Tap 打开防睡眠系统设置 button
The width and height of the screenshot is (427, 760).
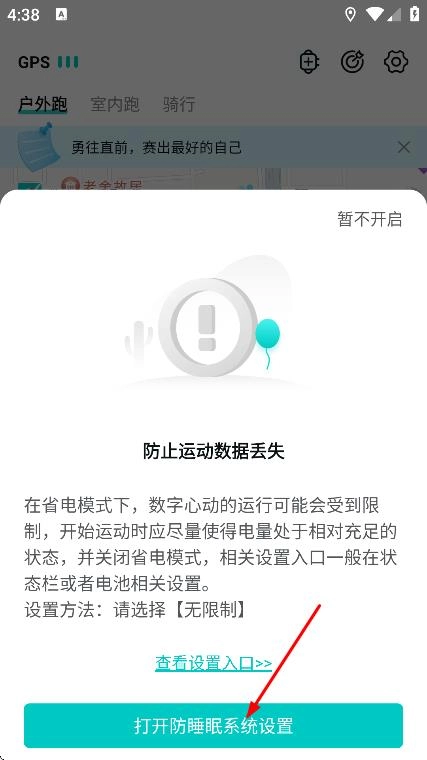click(x=213, y=726)
